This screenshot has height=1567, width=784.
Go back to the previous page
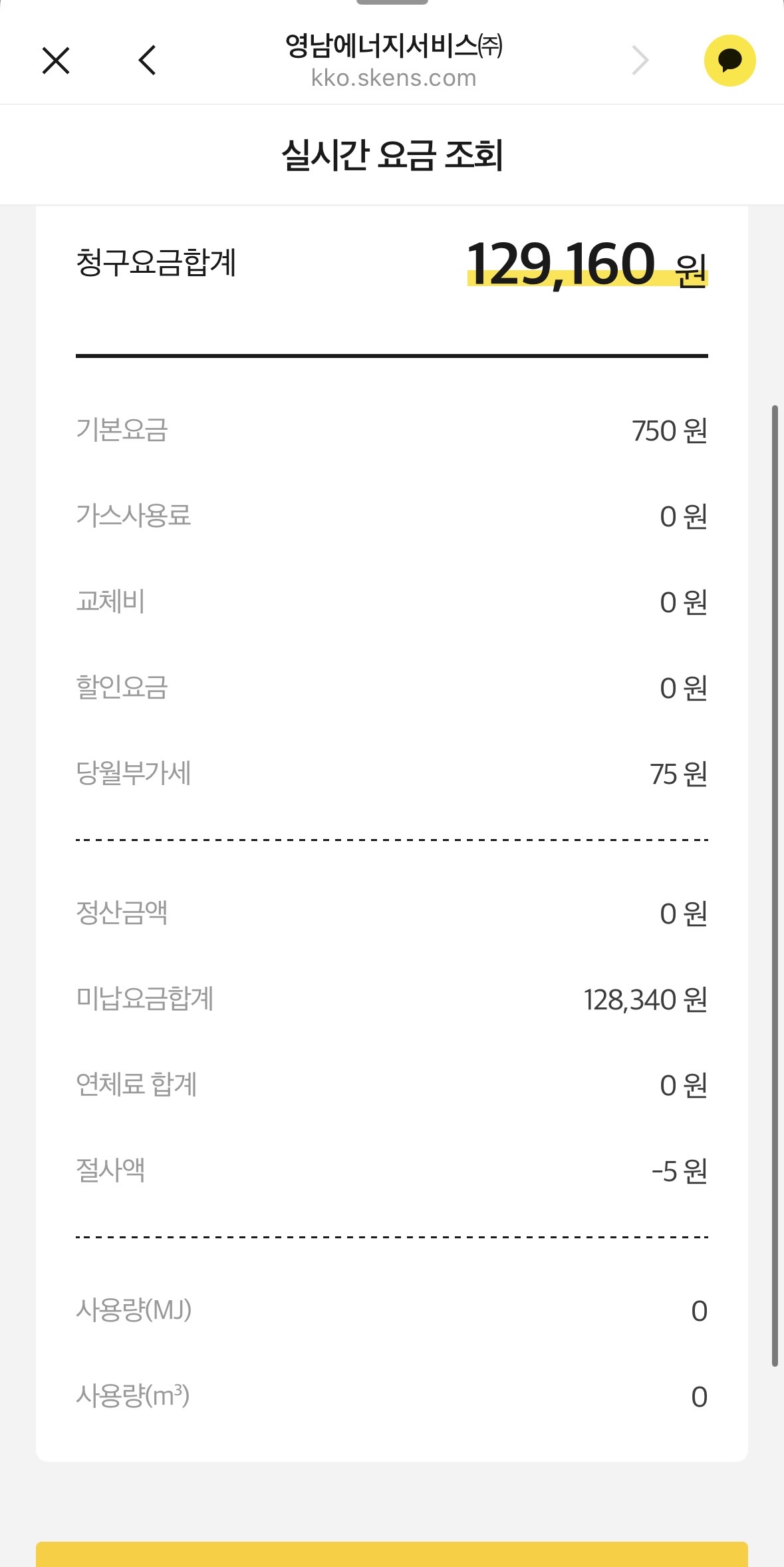point(147,61)
